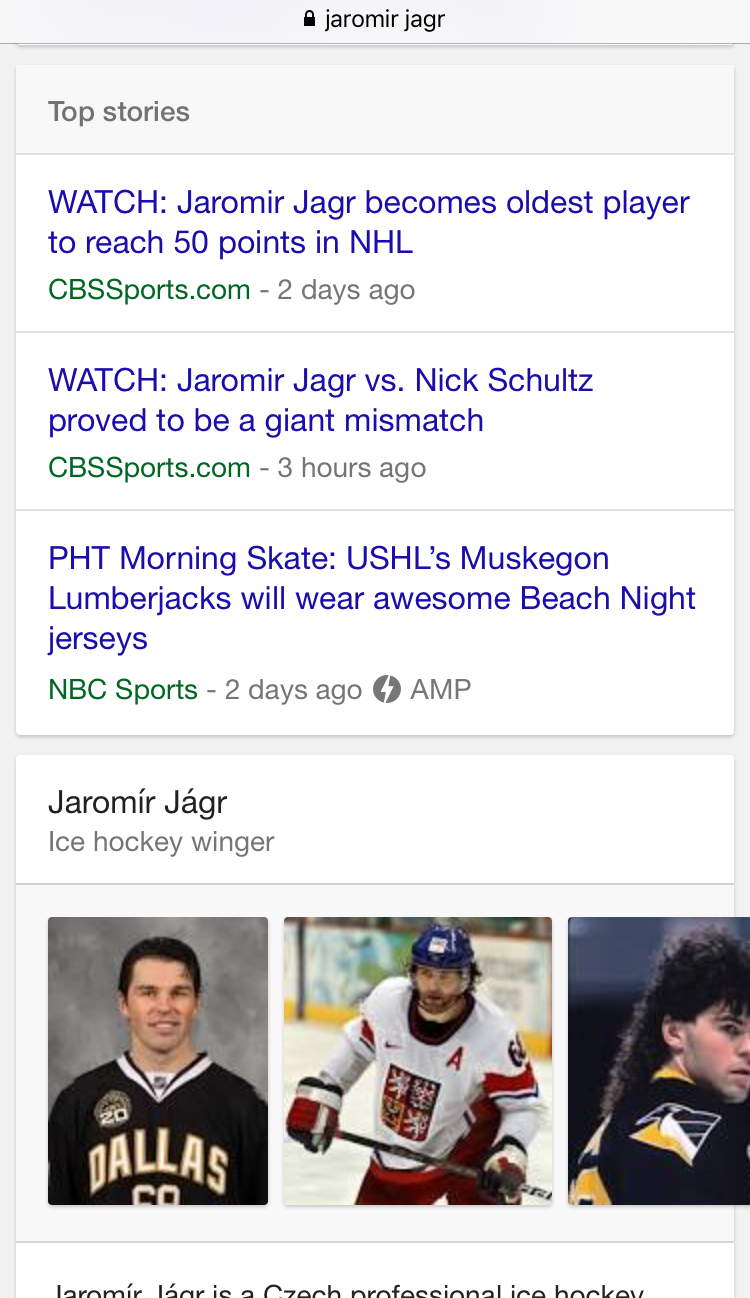Click the NBC Sports source label
Screen dimensions: 750x1298
tap(122, 689)
